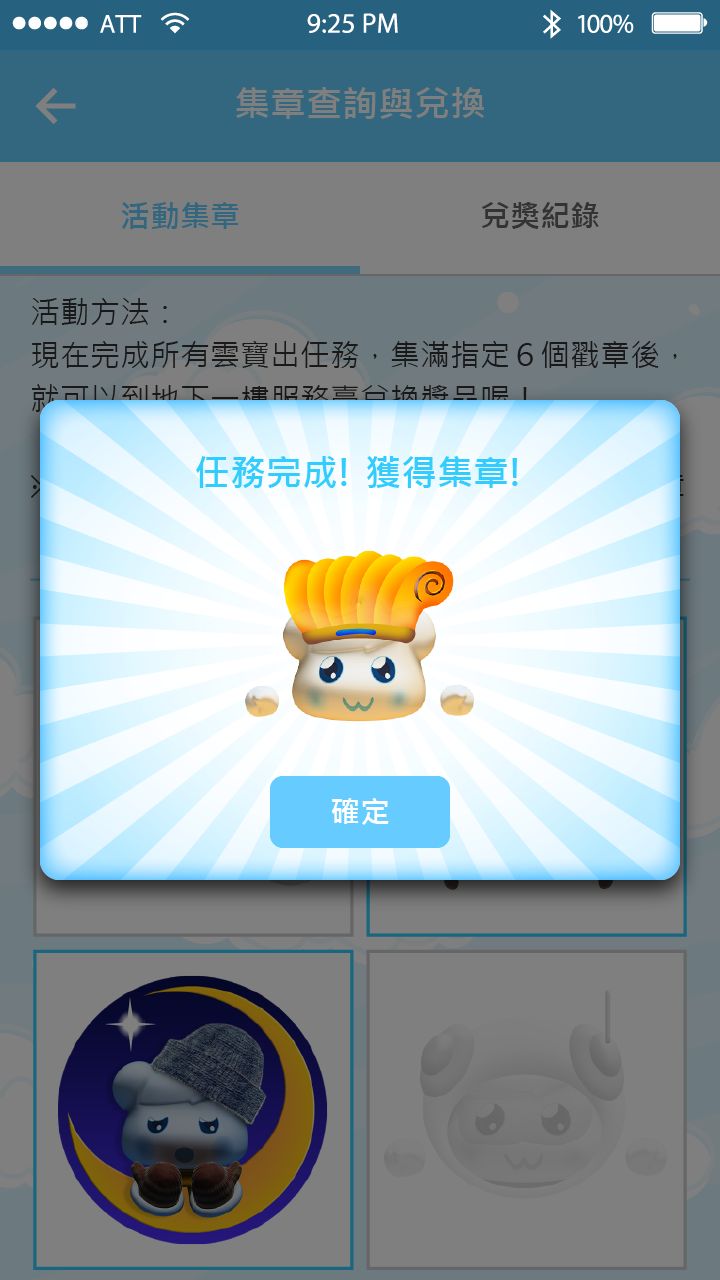Select the 活動集章 tab

[x=180, y=216]
